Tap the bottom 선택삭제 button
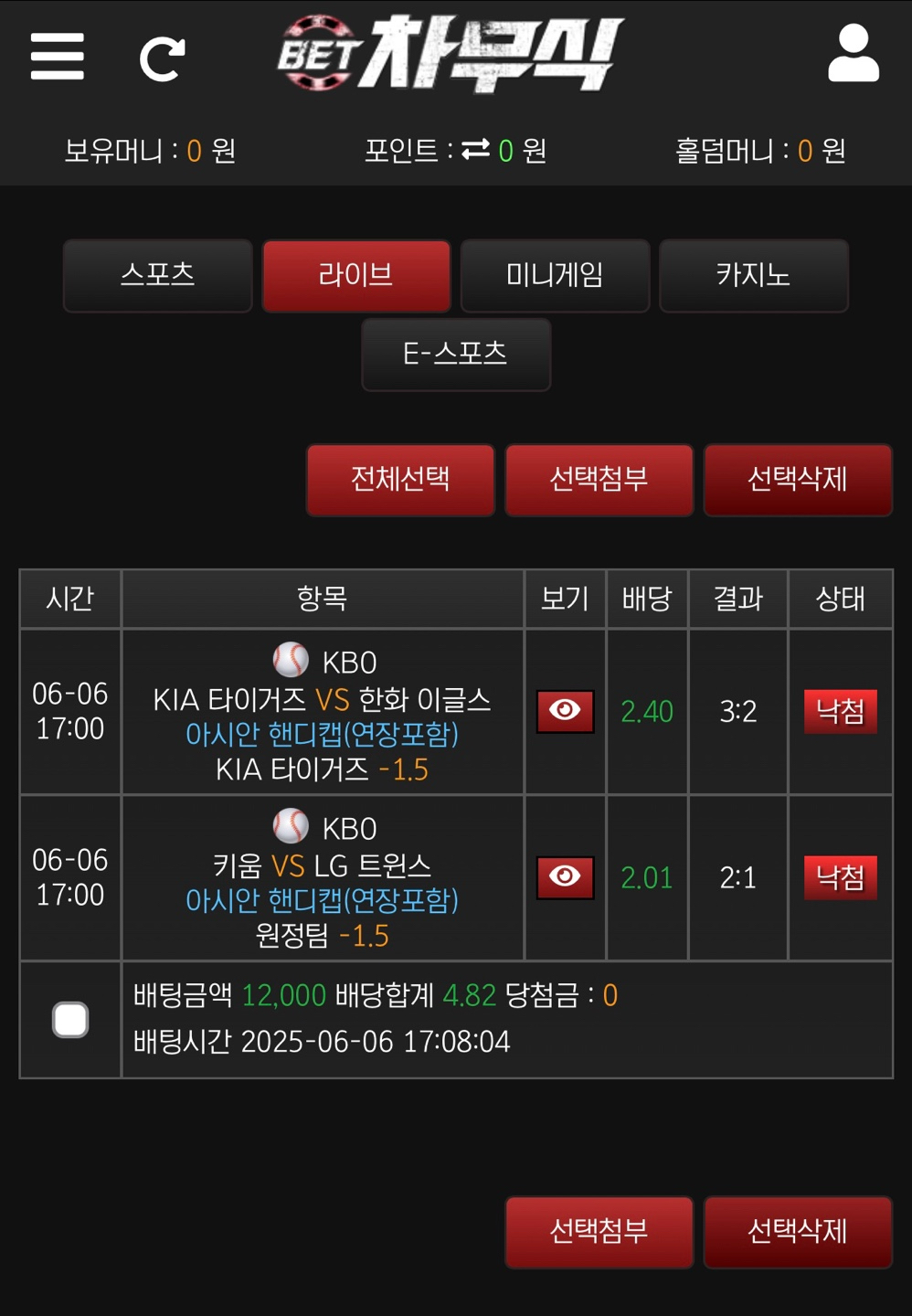This screenshot has width=912, height=1316. click(x=797, y=1232)
